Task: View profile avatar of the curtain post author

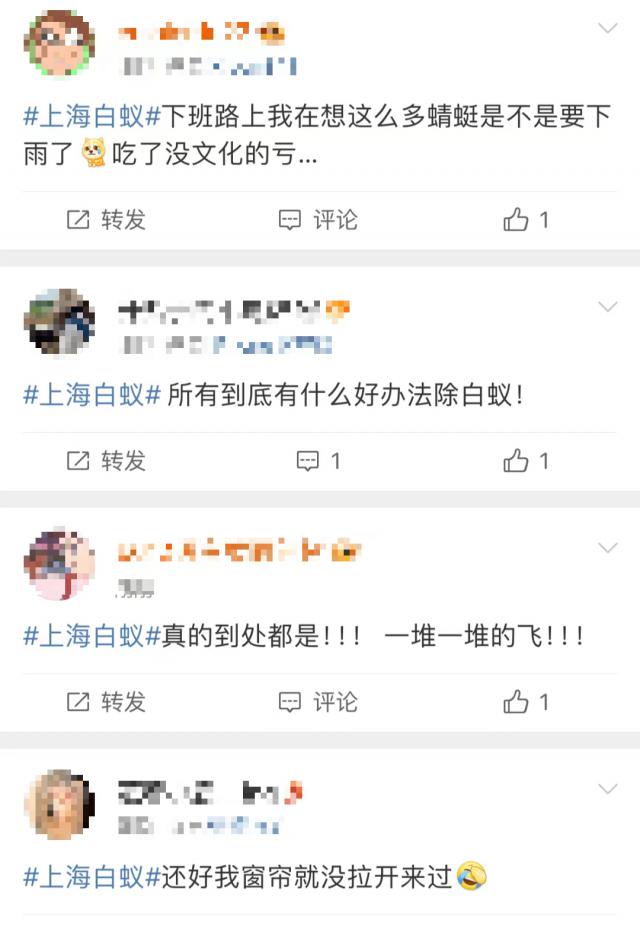Action: click(x=59, y=804)
